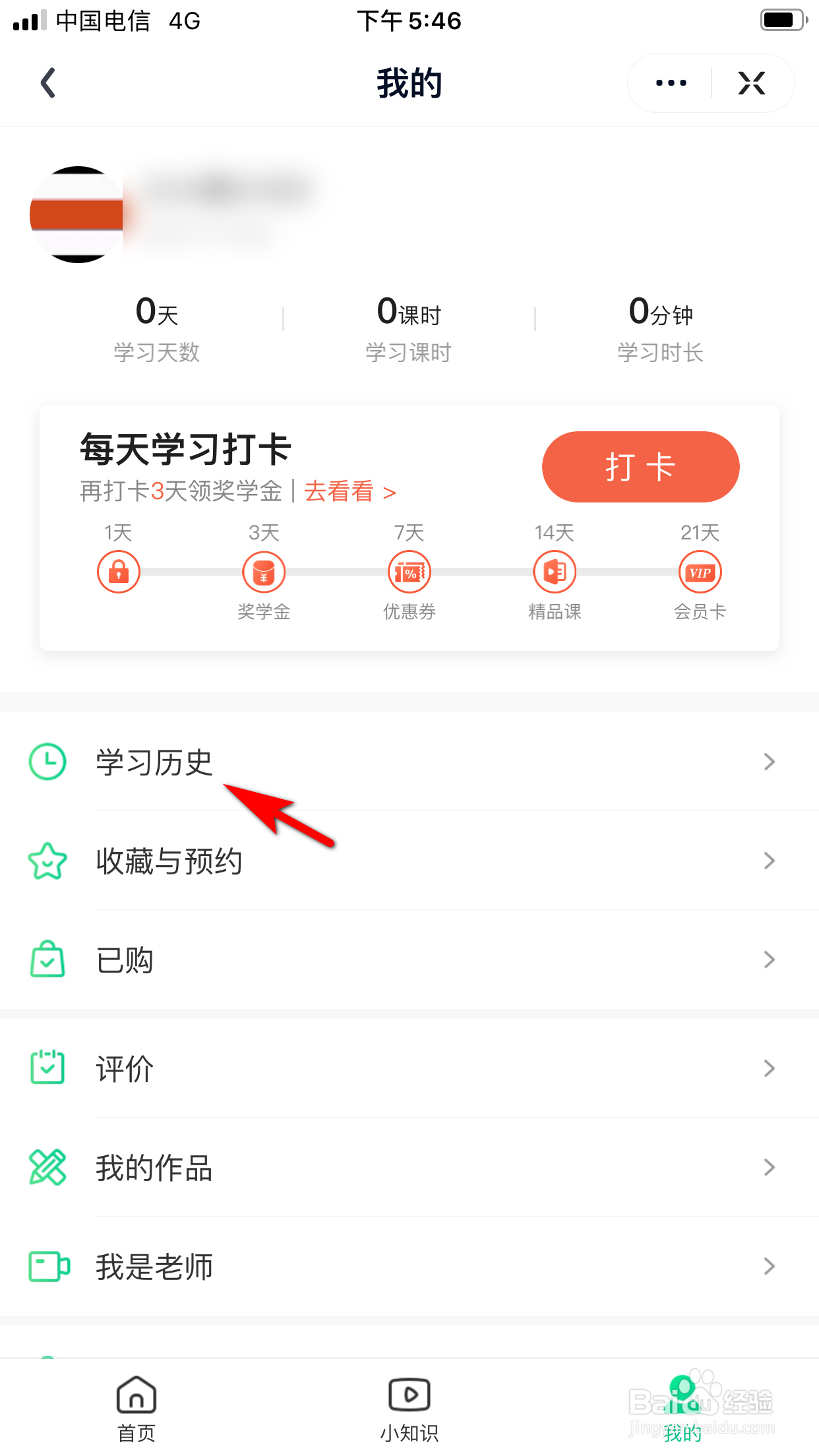Switch to the 首页 bottom tab
819x1456 pixels.
pos(135,1408)
